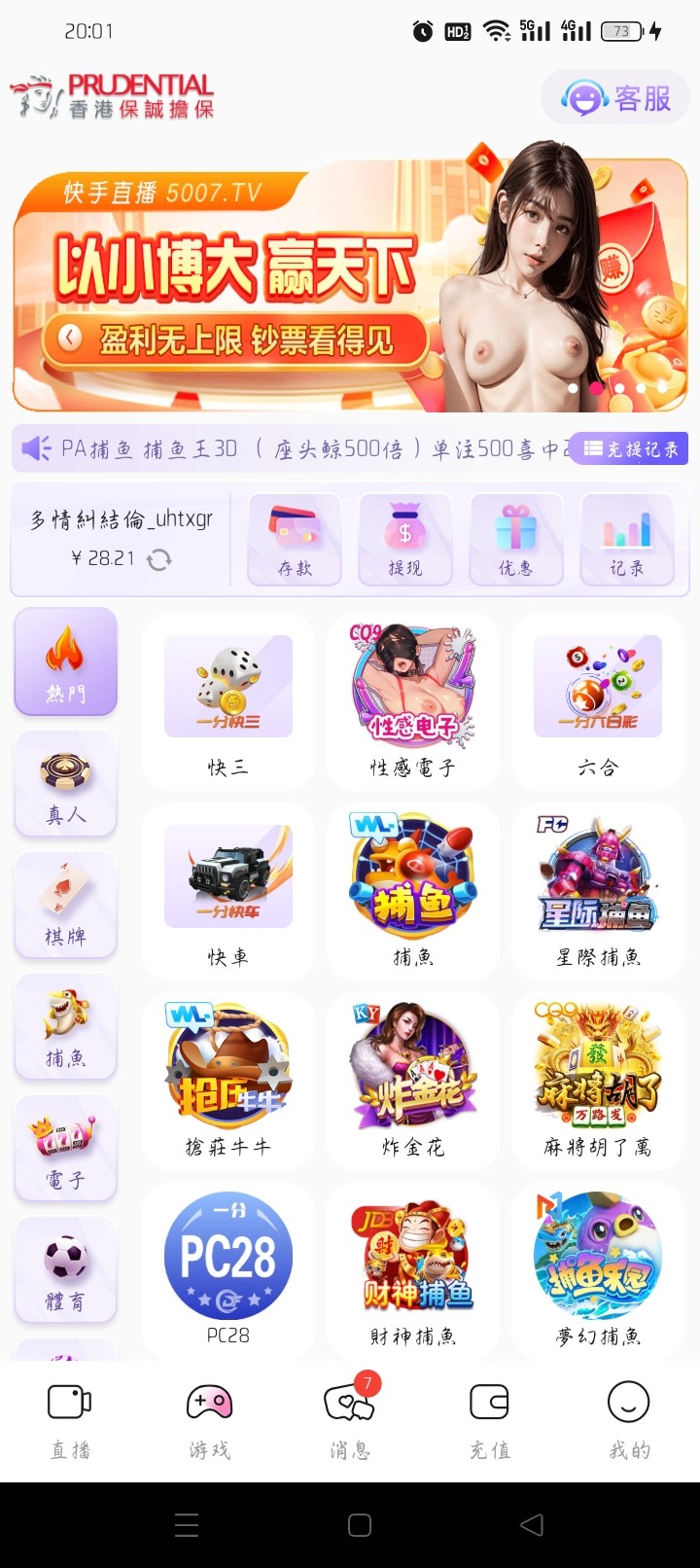The width and height of the screenshot is (700, 1568).
Task: Open 记录 records
Action: [627, 539]
